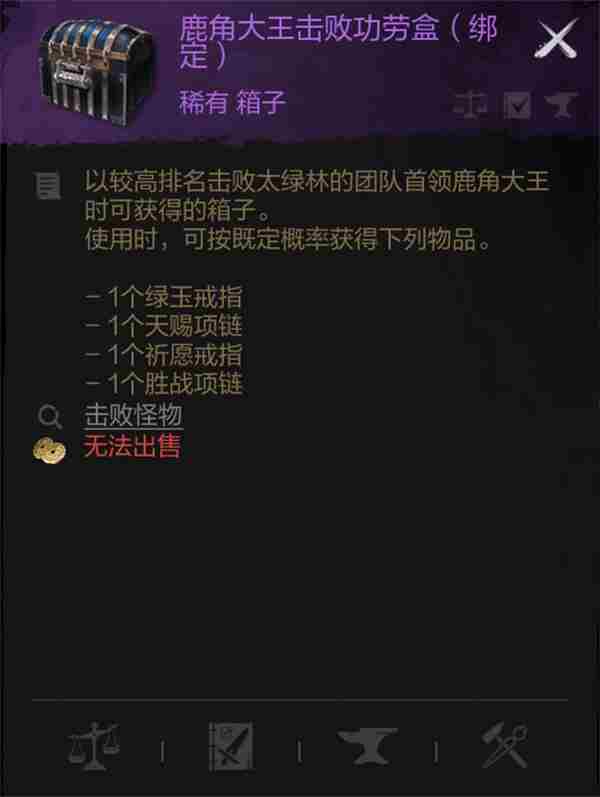Tap the scales auction icon at bottom
Viewport: 600px width, 797px height.
92,745
